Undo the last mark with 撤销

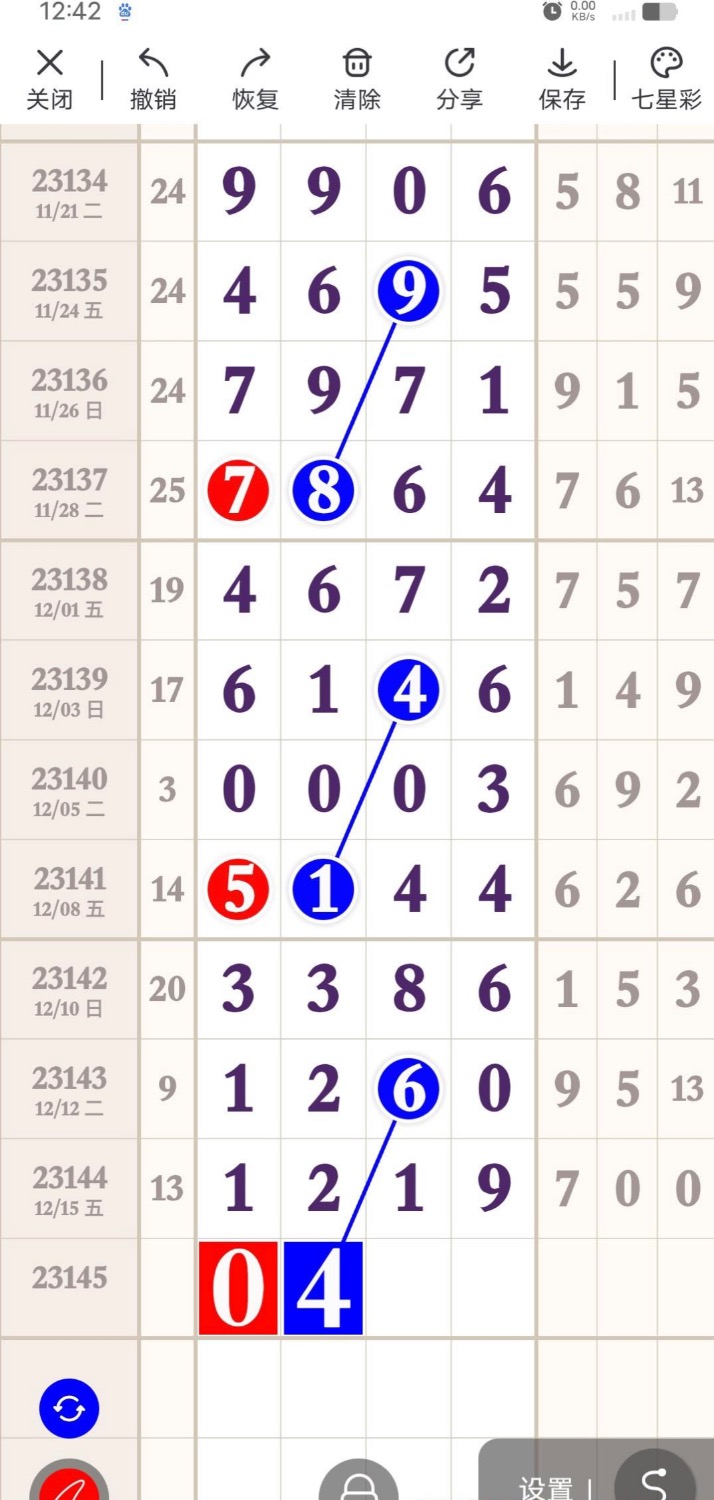coord(153,79)
